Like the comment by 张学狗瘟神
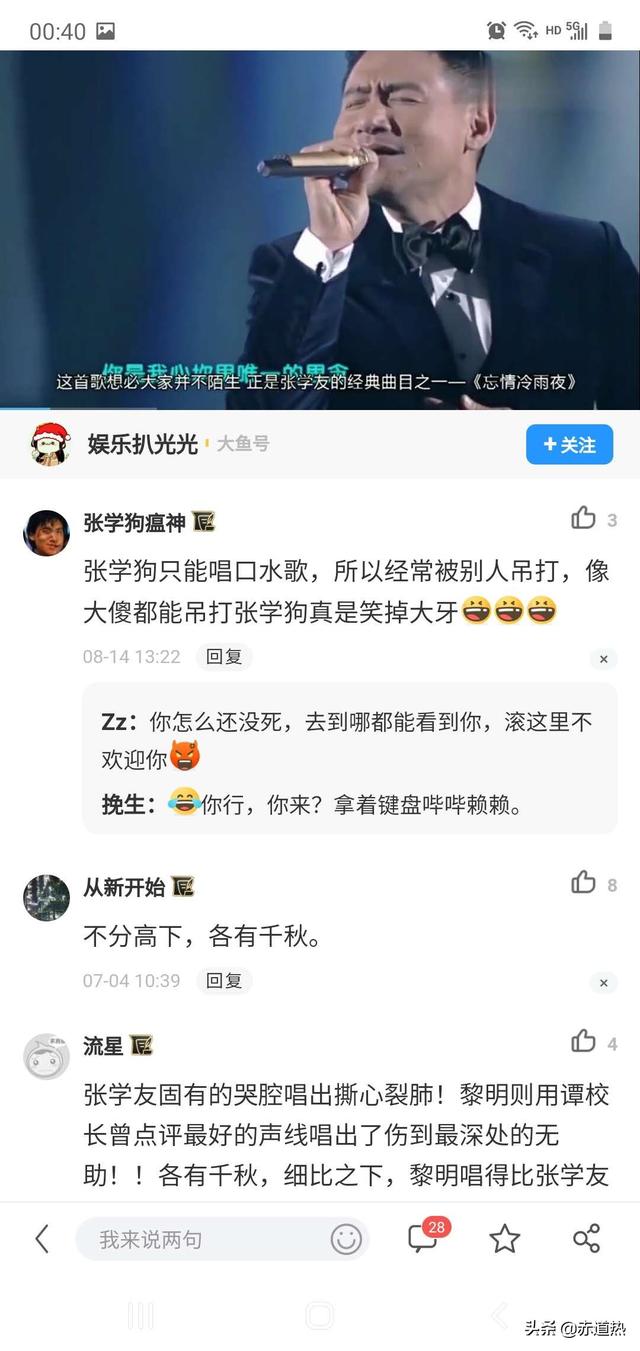Image resolution: width=640 pixels, height=1351 pixels. (x=584, y=518)
